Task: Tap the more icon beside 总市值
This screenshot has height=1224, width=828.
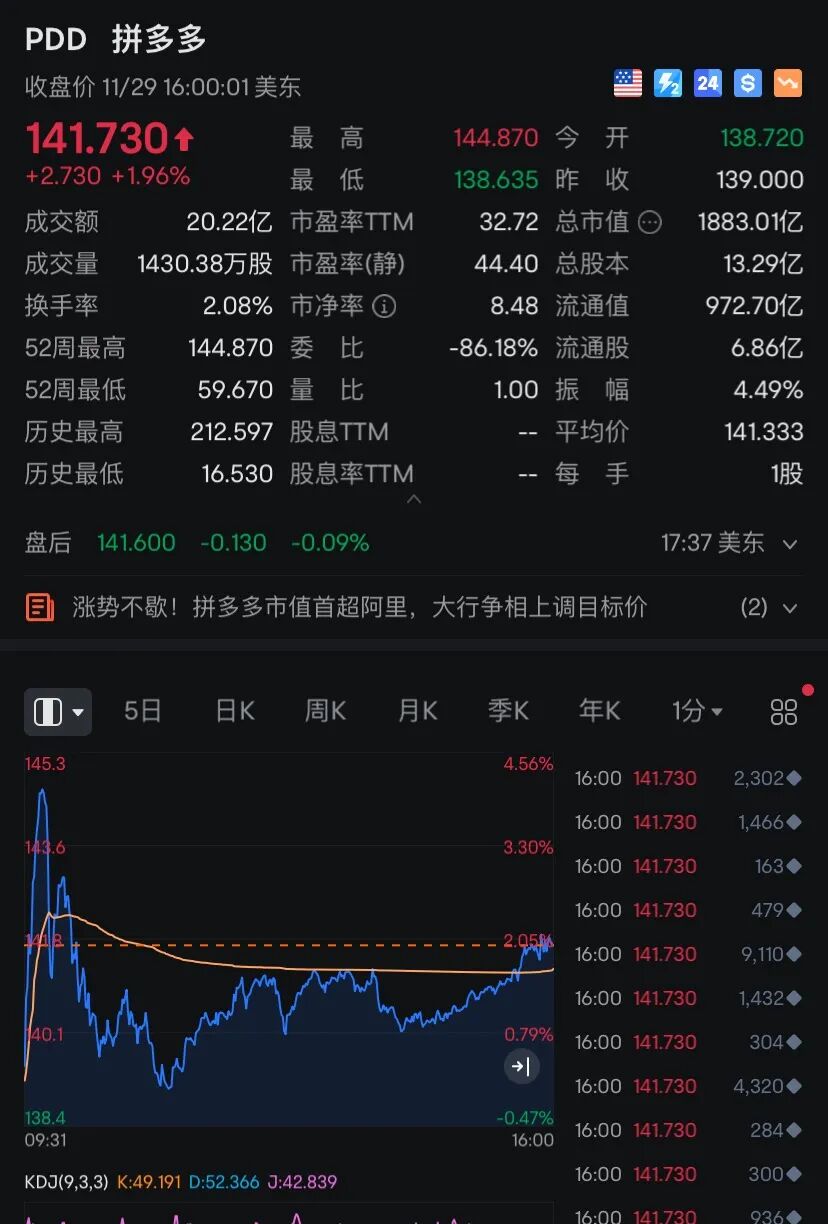Action: tap(650, 222)
